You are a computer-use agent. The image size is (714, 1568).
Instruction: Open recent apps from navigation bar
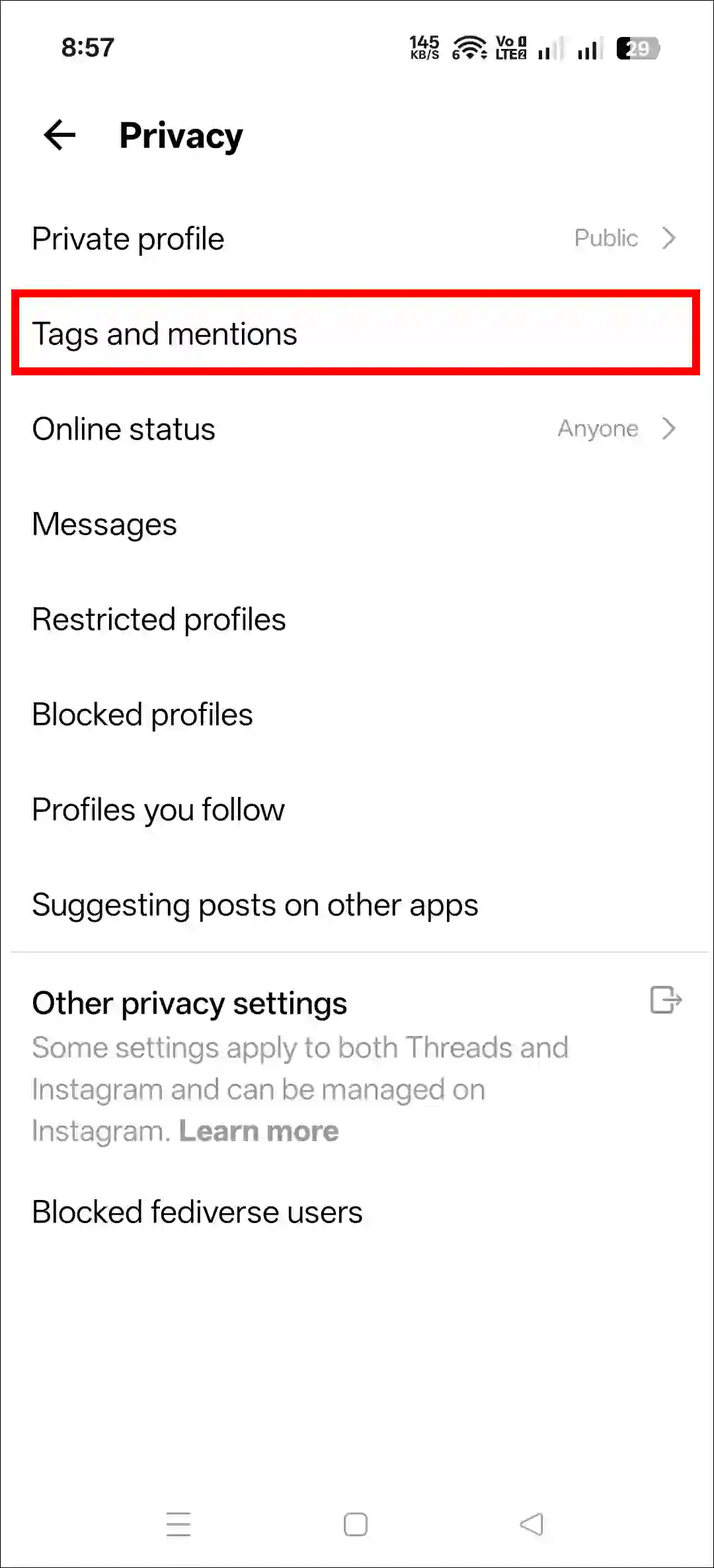[x=178, y=1523]
